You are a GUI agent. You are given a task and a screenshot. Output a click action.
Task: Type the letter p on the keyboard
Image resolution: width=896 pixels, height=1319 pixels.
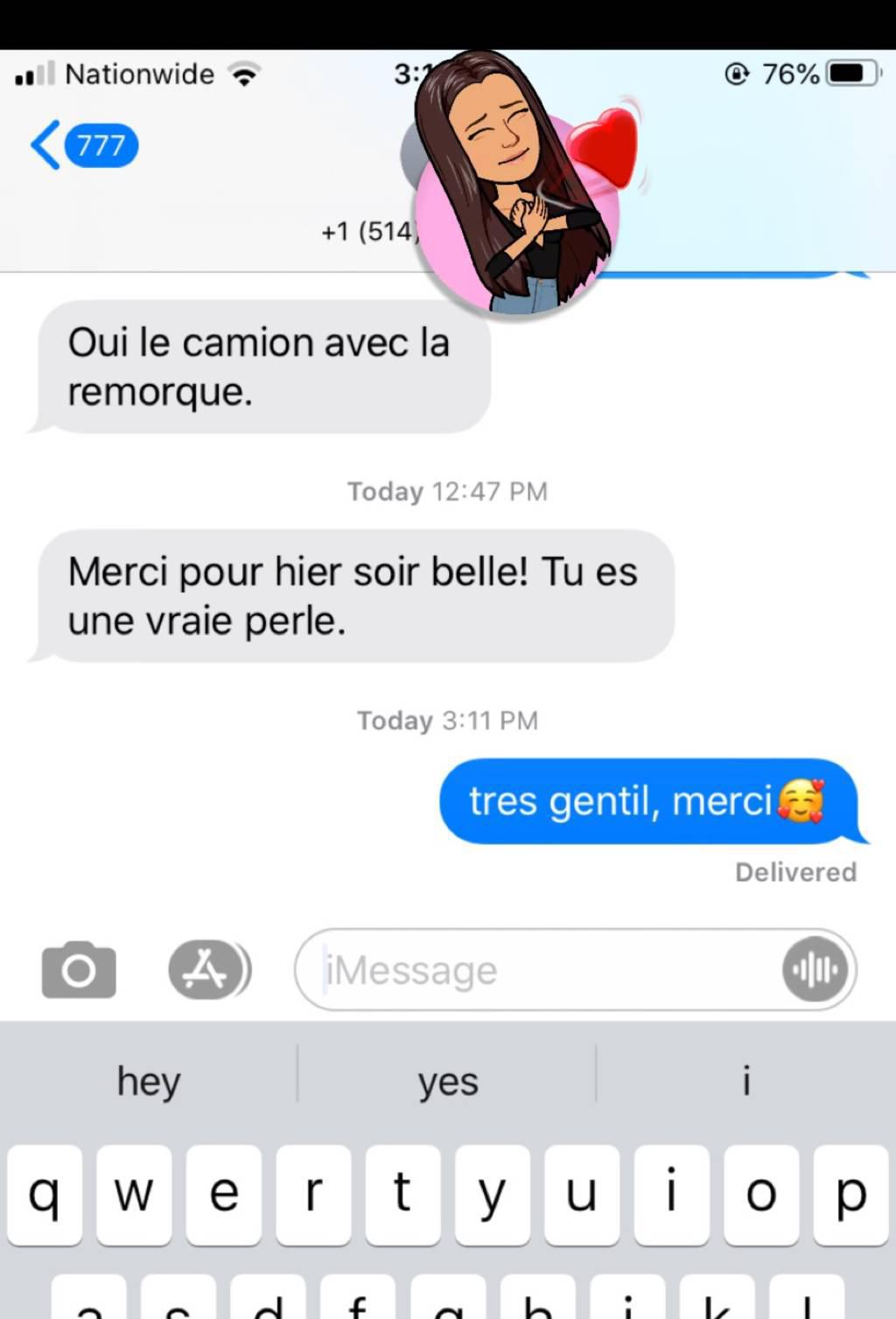[x=850, y=1194]
